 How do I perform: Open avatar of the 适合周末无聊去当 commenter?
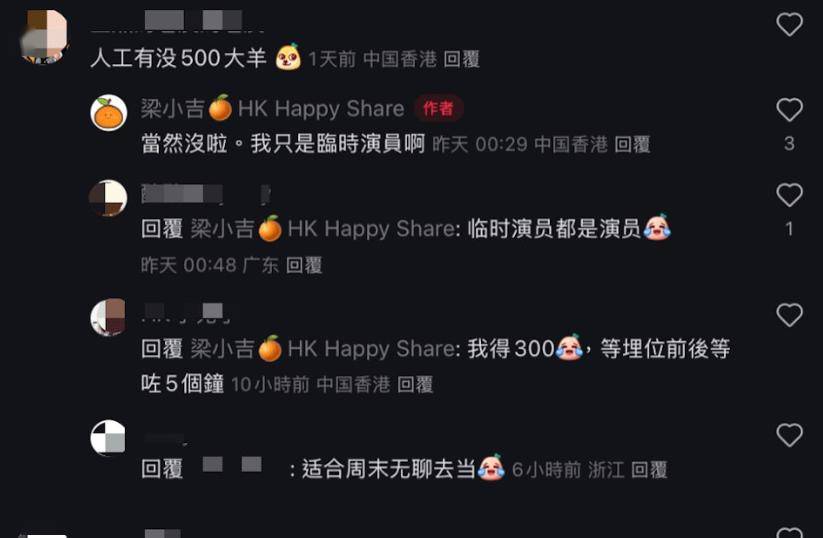tap(109, 437)
